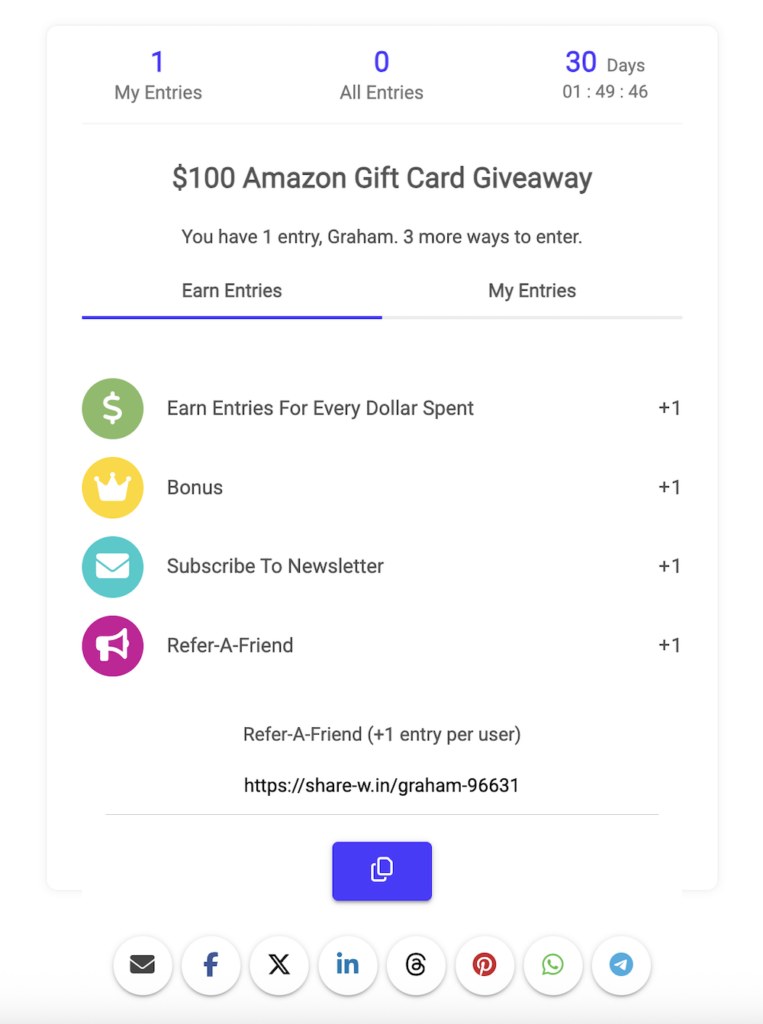This screenshot has height=1024, width=763.
Task: Share the giveaway via Telegram
Action: (x=621, y=965)
